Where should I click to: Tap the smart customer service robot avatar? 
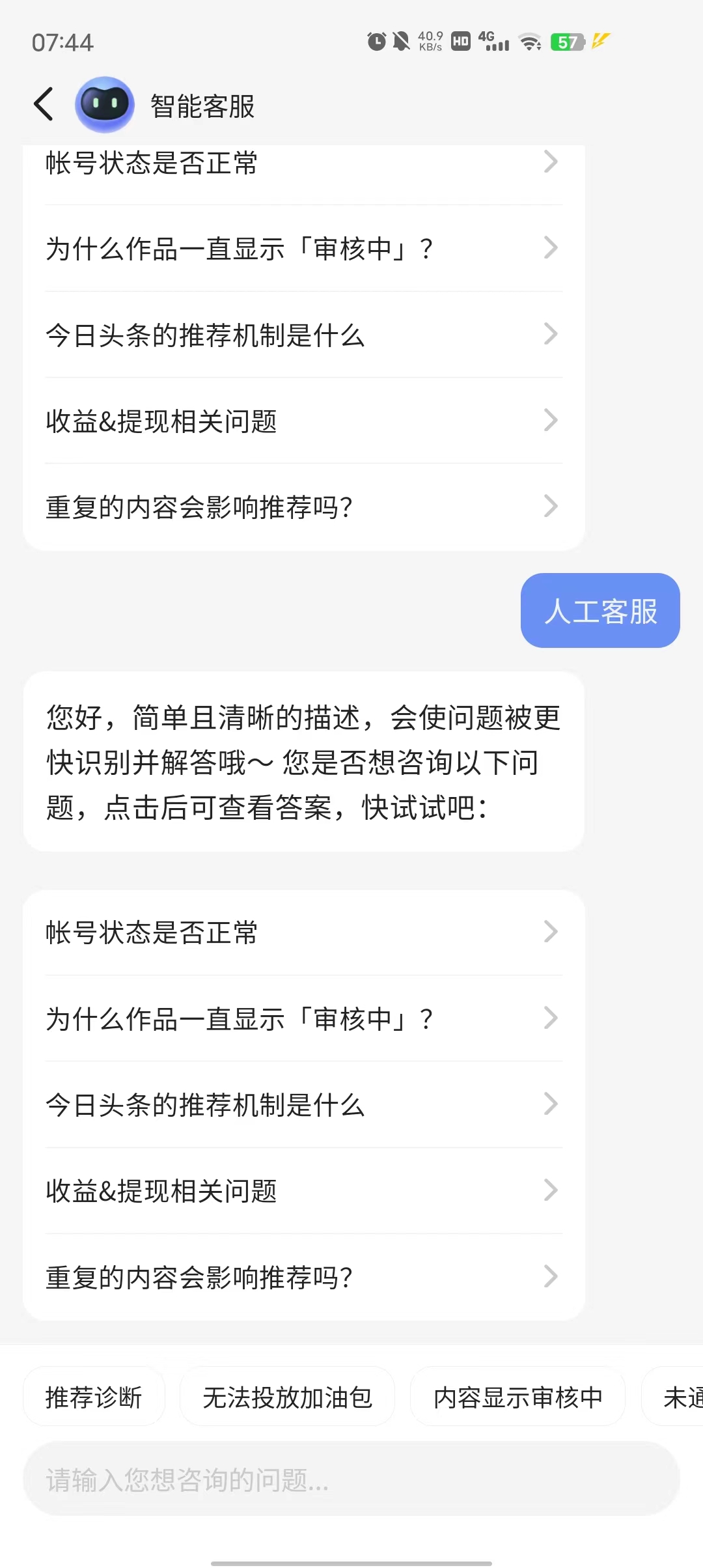pyautogui.click(x=104, y=104)
